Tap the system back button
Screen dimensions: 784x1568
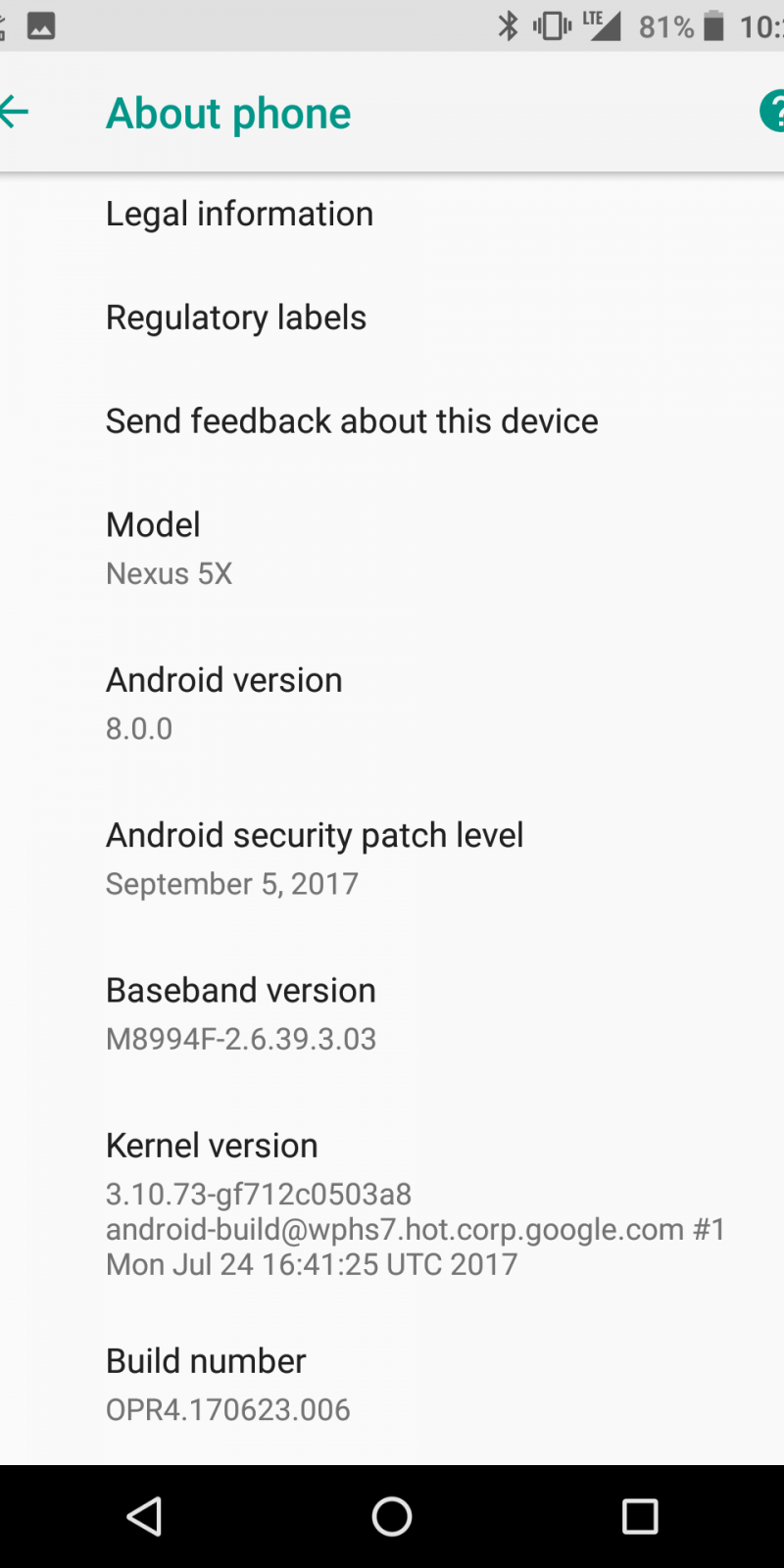[144, 1516]
